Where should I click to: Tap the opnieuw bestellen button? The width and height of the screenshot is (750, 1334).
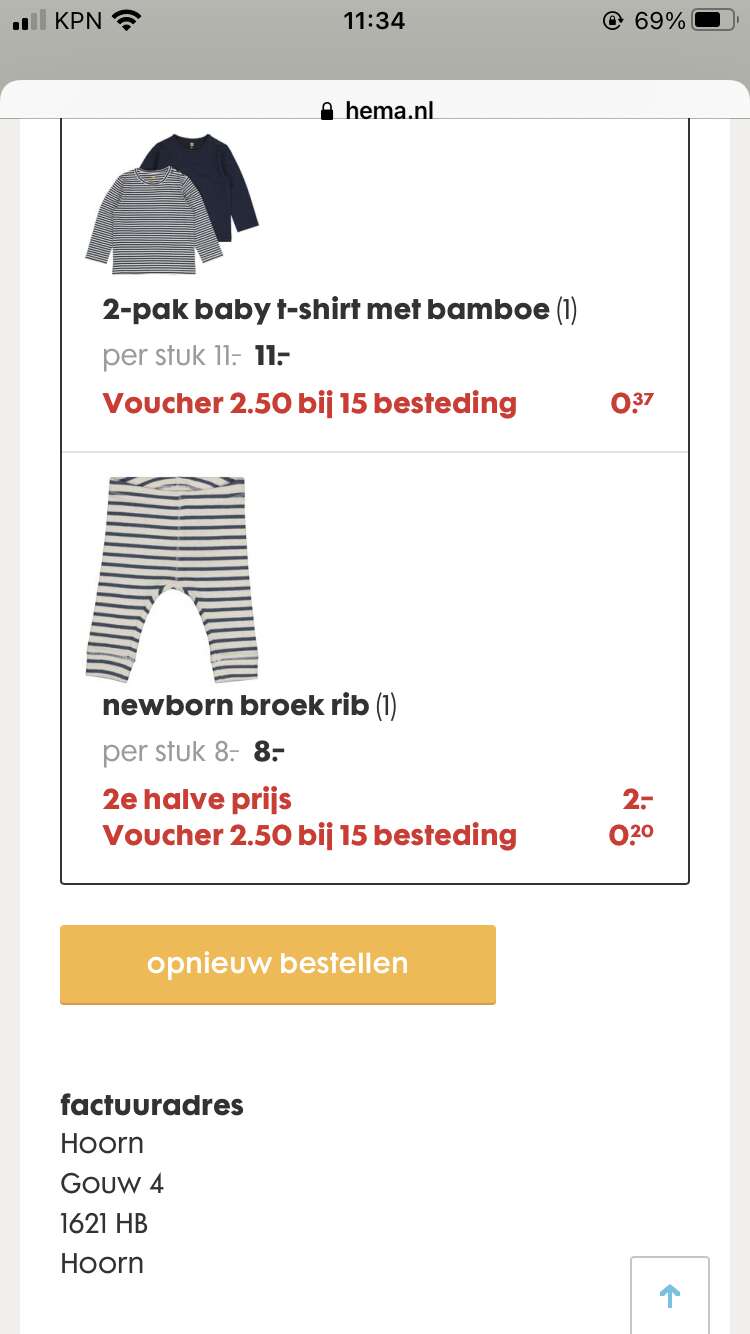coord(277,964)
